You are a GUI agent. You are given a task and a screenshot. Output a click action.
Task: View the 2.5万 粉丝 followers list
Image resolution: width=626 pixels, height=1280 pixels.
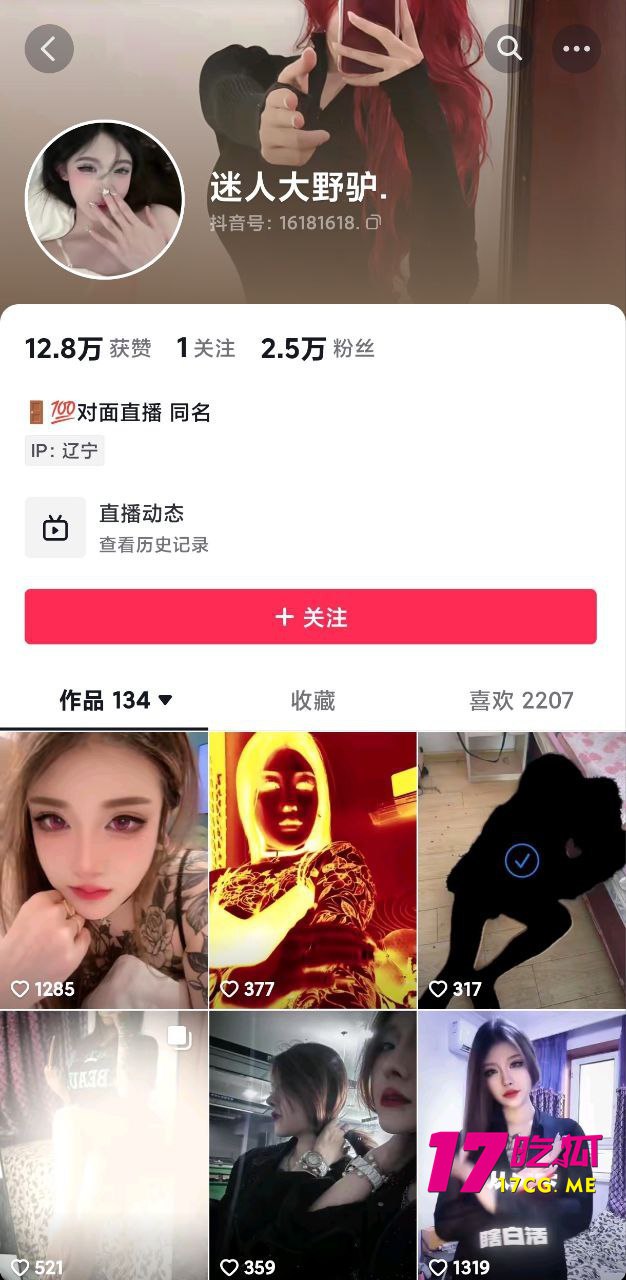317,348
